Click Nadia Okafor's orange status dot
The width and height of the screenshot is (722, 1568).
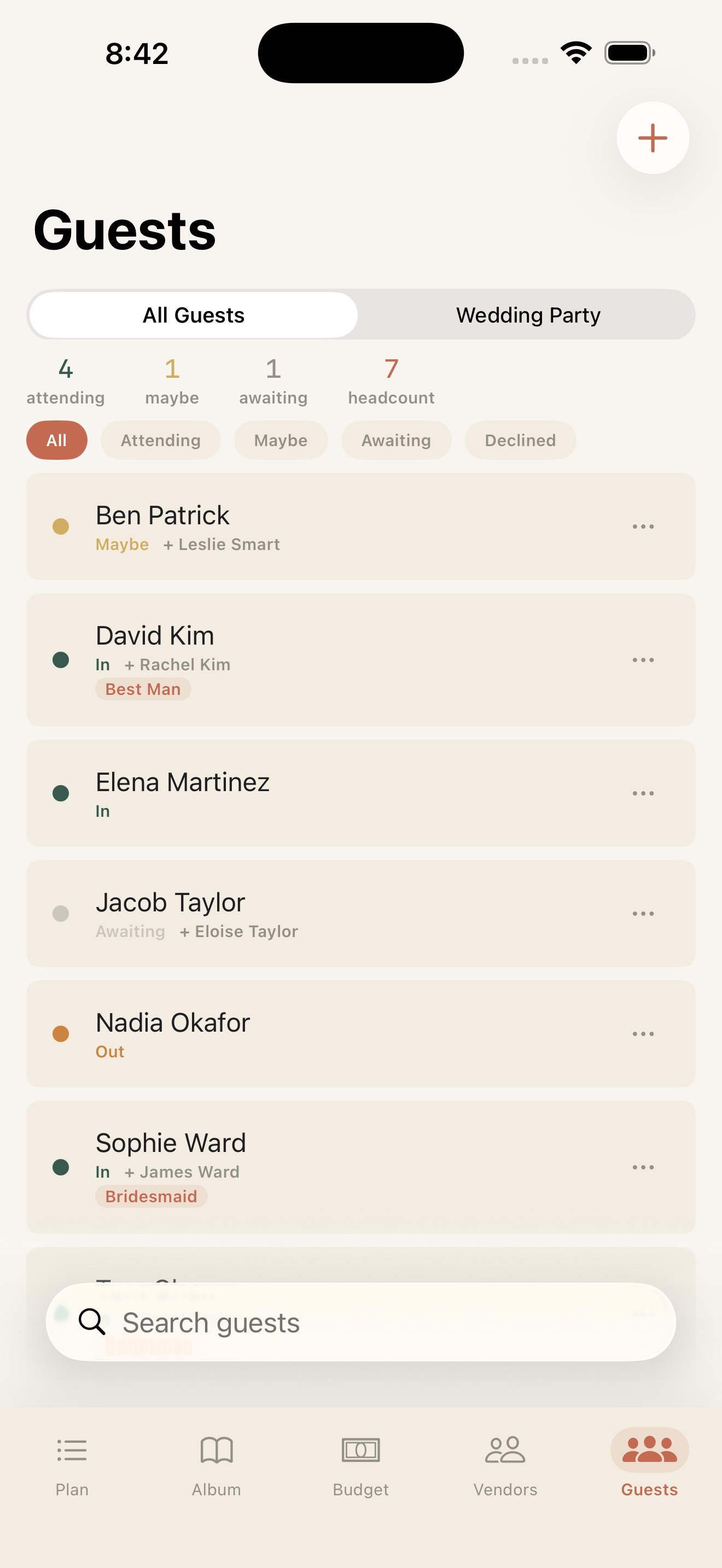(61, 1033)
